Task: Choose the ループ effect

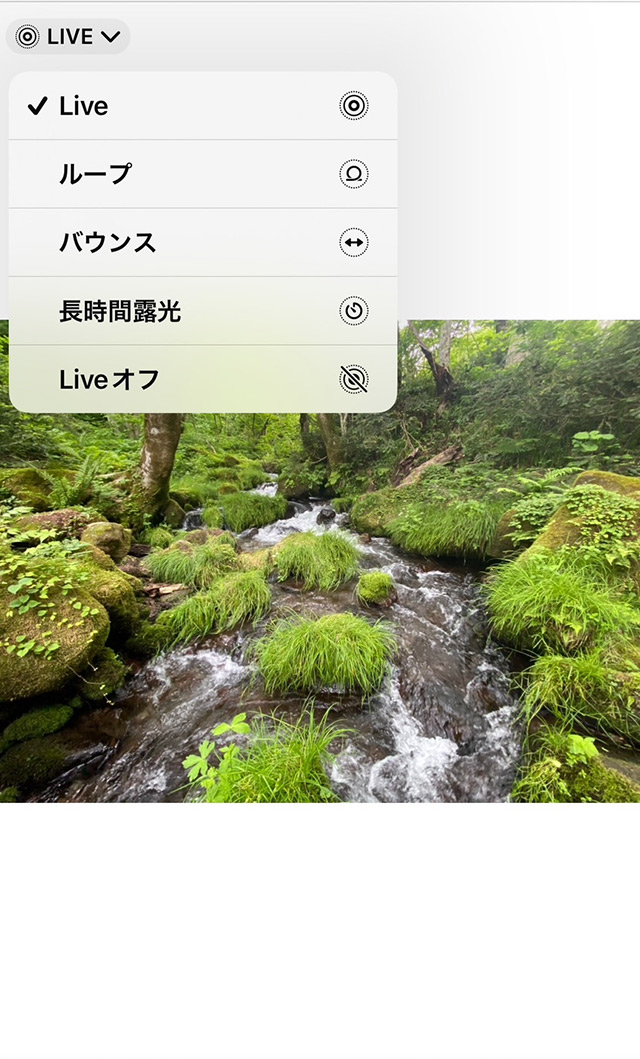Action: point(203,174)
